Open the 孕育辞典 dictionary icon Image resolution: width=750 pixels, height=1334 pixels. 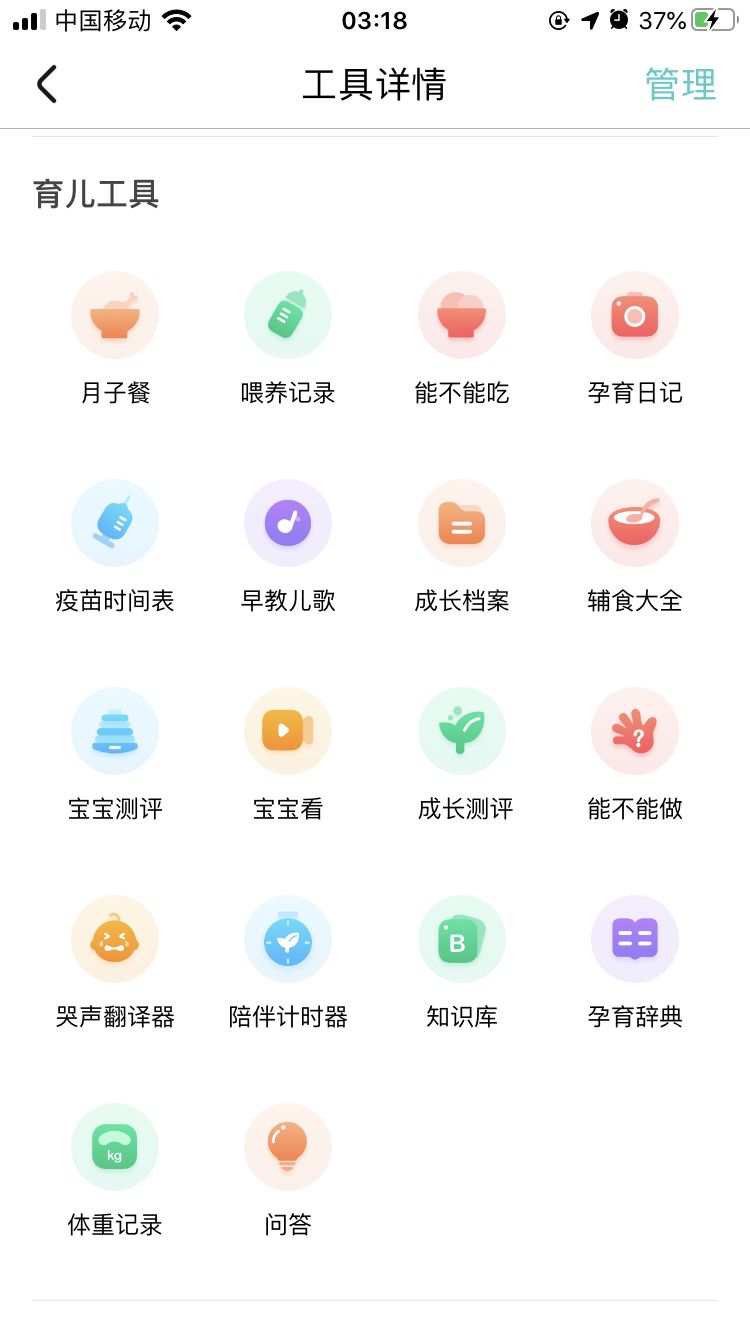click(x=634, y=938)
